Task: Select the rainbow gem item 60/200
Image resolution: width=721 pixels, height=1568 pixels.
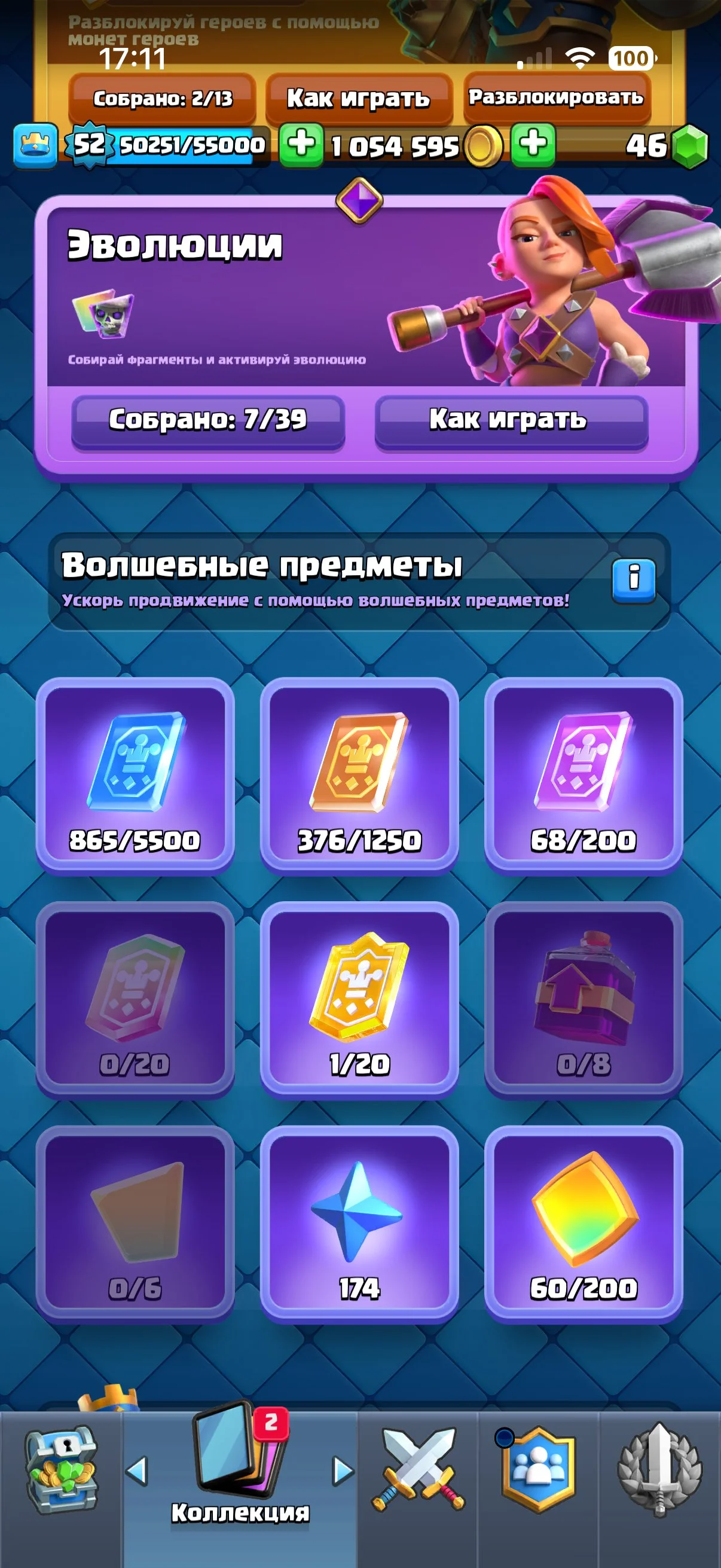Action: 583,1224
